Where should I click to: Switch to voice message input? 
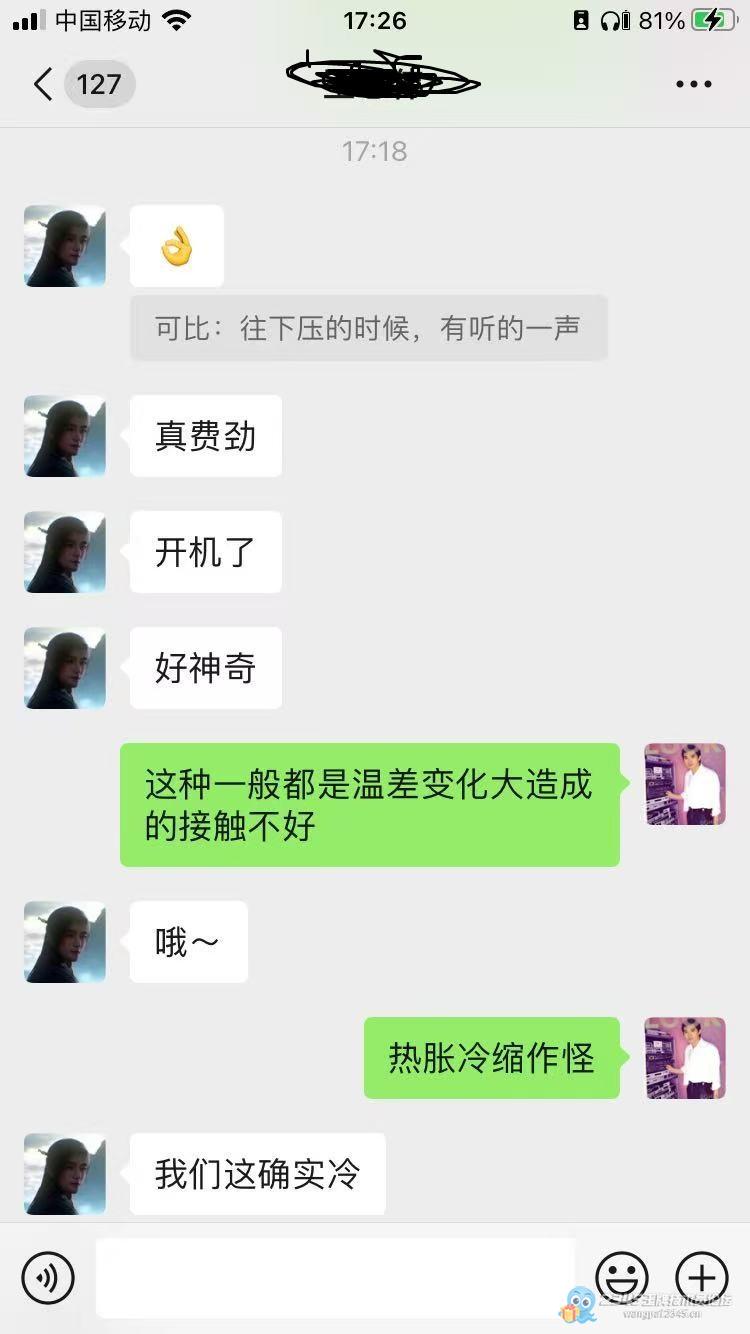pos(48,1277)
